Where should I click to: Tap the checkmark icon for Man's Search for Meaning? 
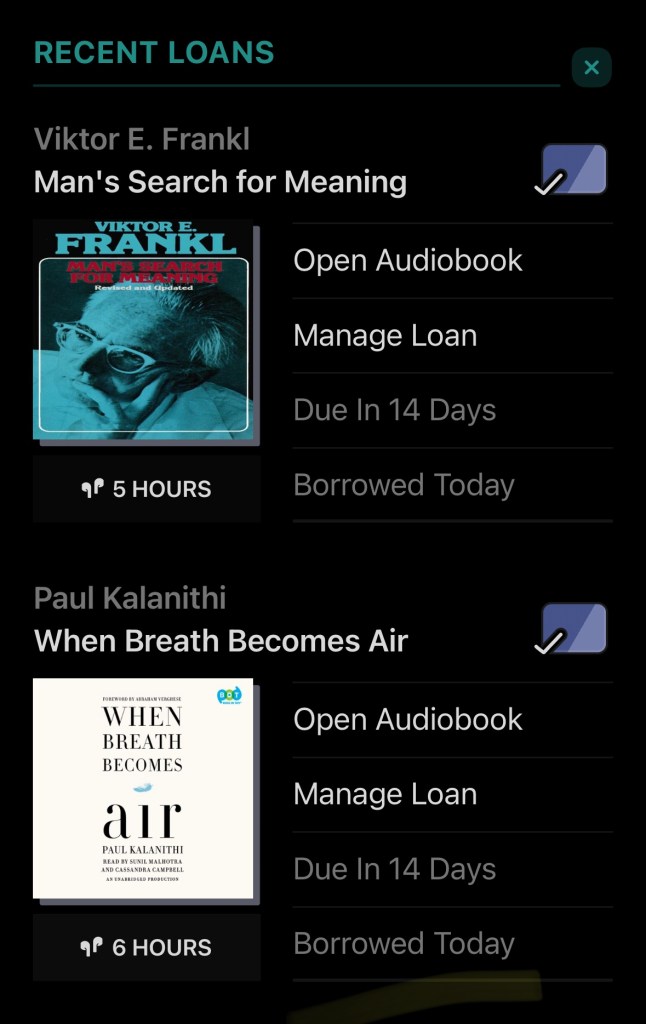click(572, 170)
